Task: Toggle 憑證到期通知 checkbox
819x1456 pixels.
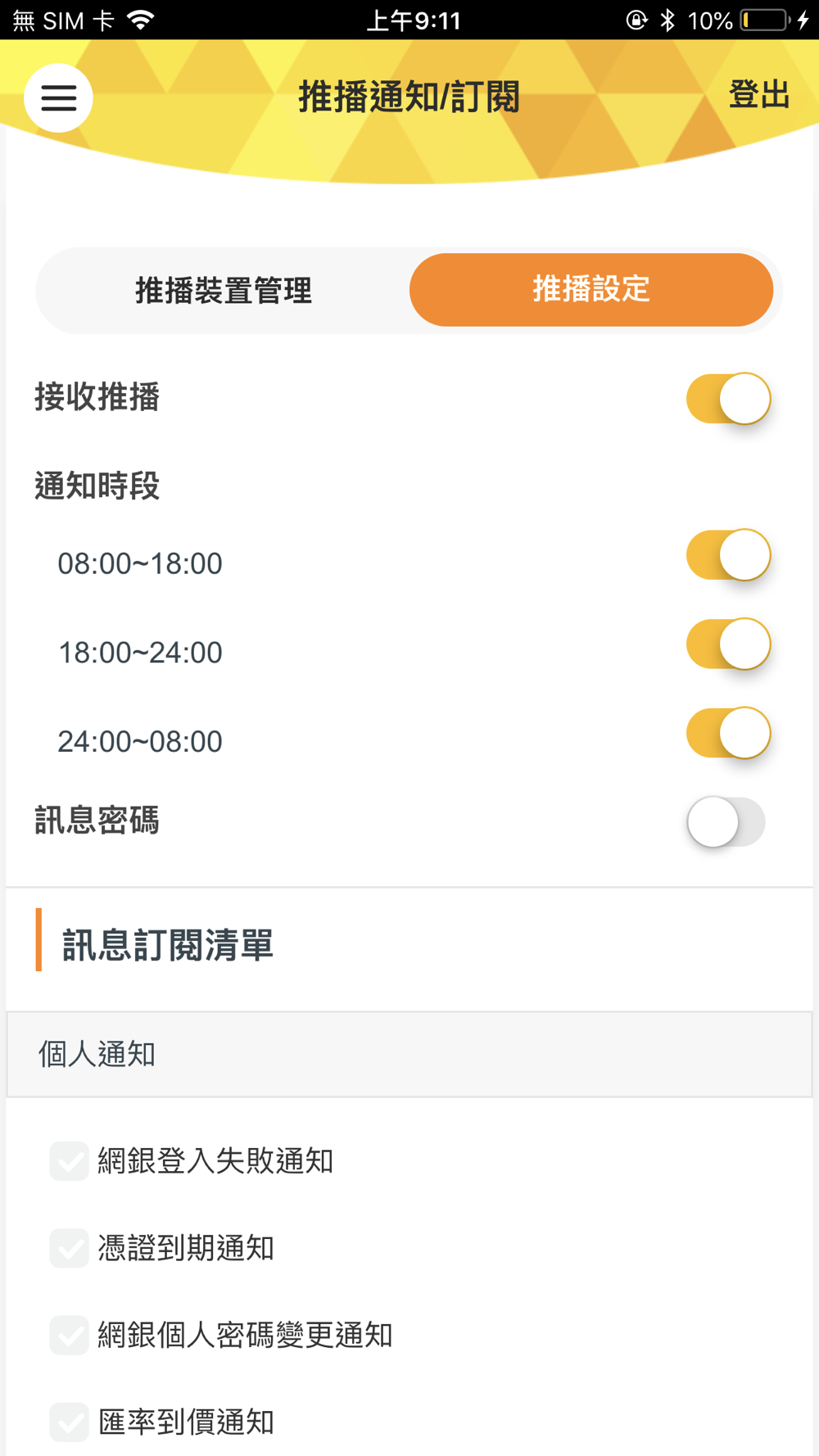Action: coord(70,1248)
